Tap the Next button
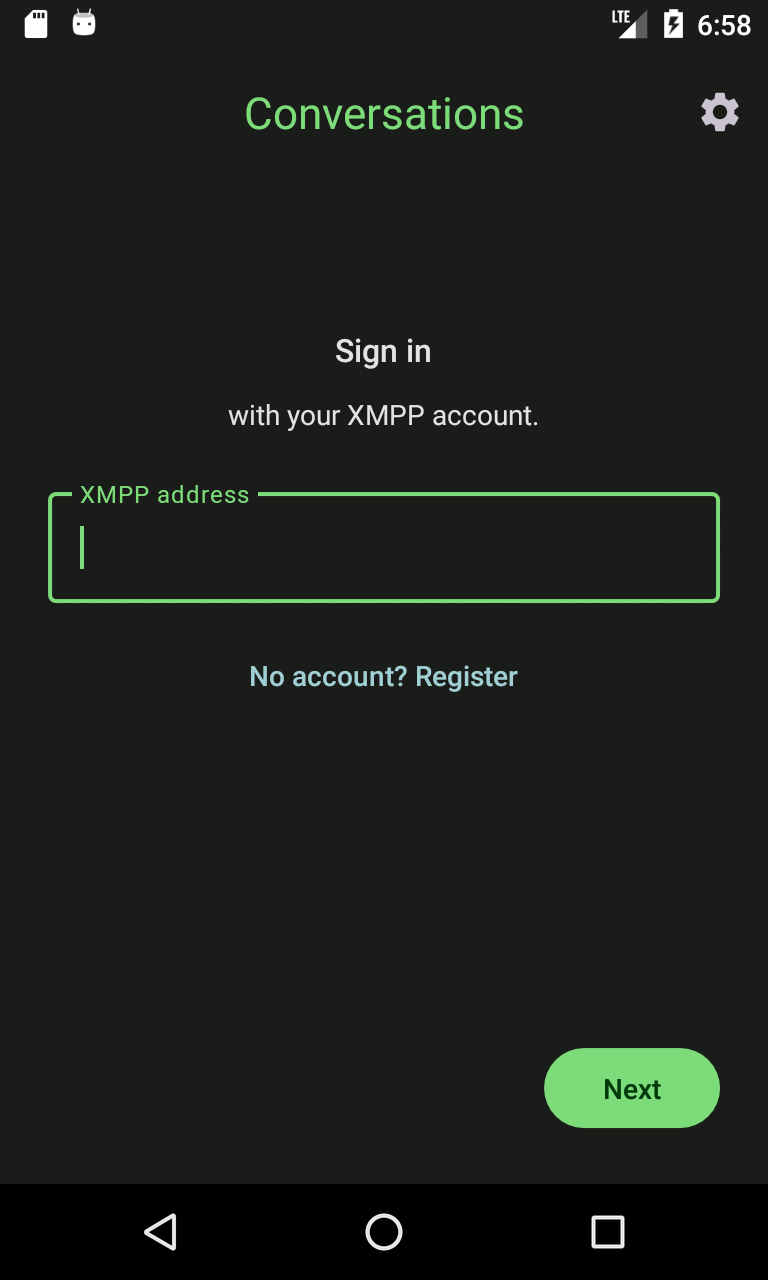 pos(632,1088)
